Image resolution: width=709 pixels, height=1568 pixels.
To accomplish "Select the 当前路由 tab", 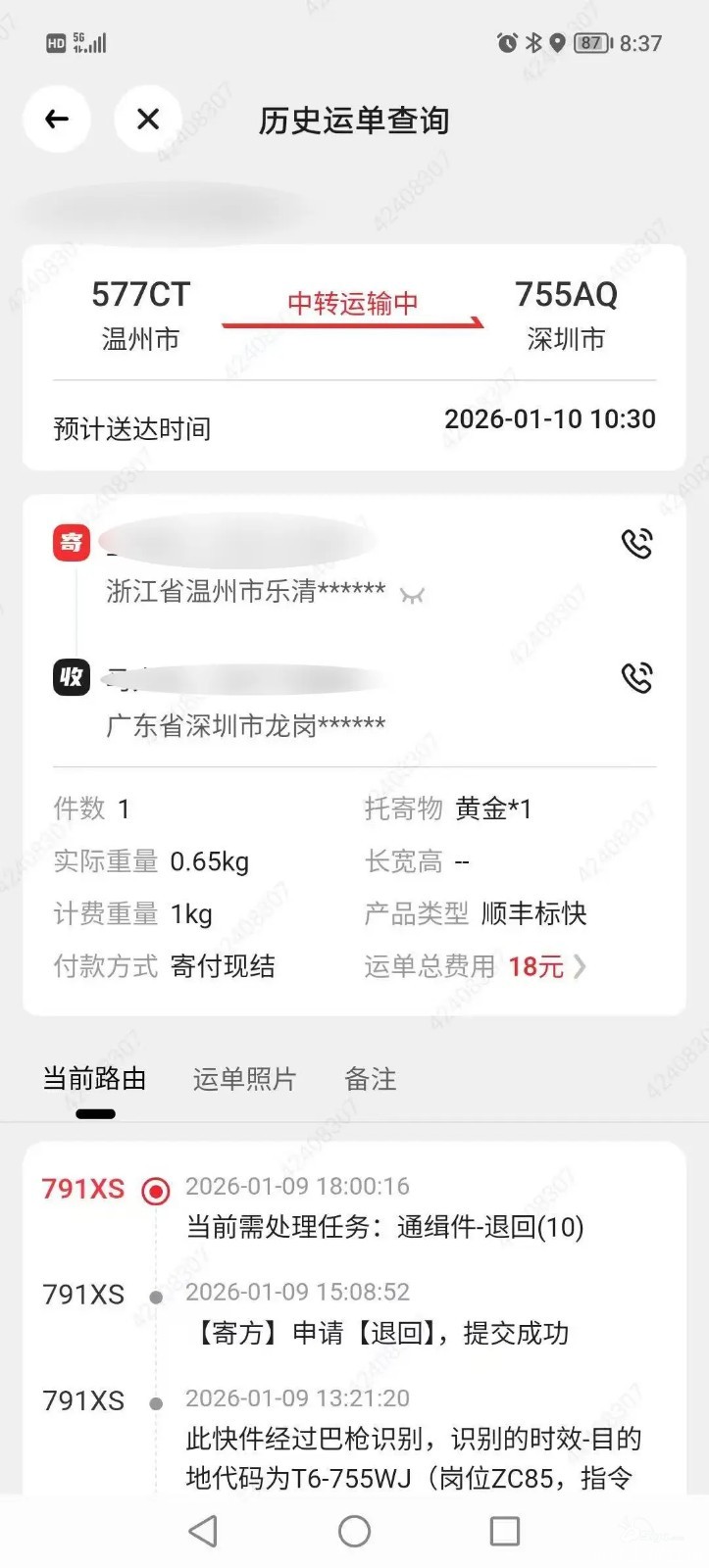I will [95, 1079].
